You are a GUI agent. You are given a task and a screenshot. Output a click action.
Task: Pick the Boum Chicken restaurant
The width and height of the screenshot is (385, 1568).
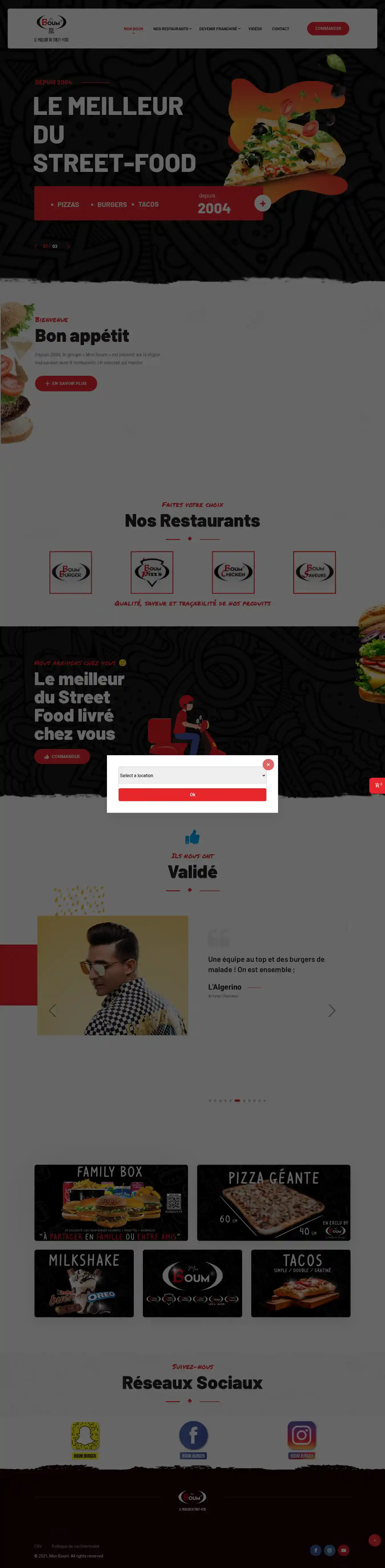point(233,572)
